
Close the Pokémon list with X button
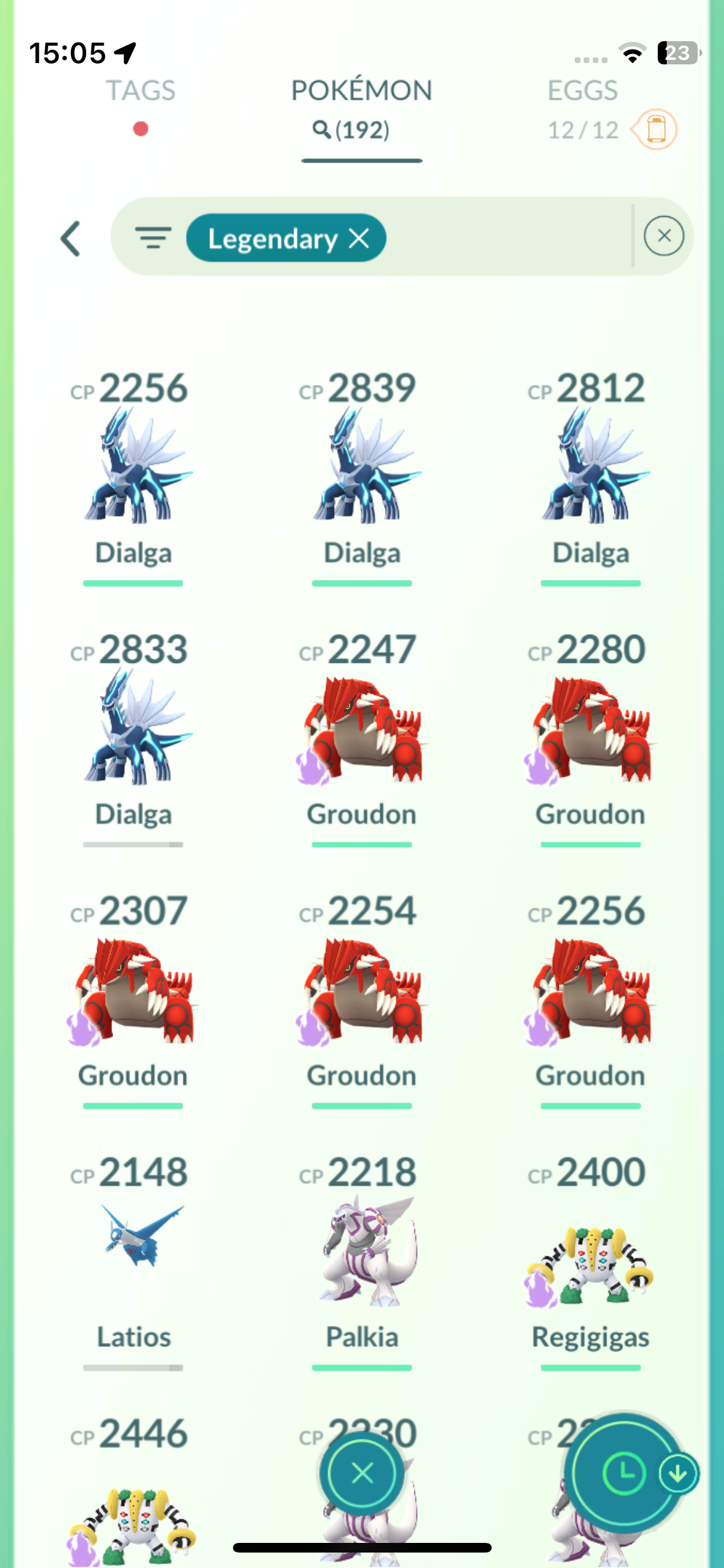362,1473
